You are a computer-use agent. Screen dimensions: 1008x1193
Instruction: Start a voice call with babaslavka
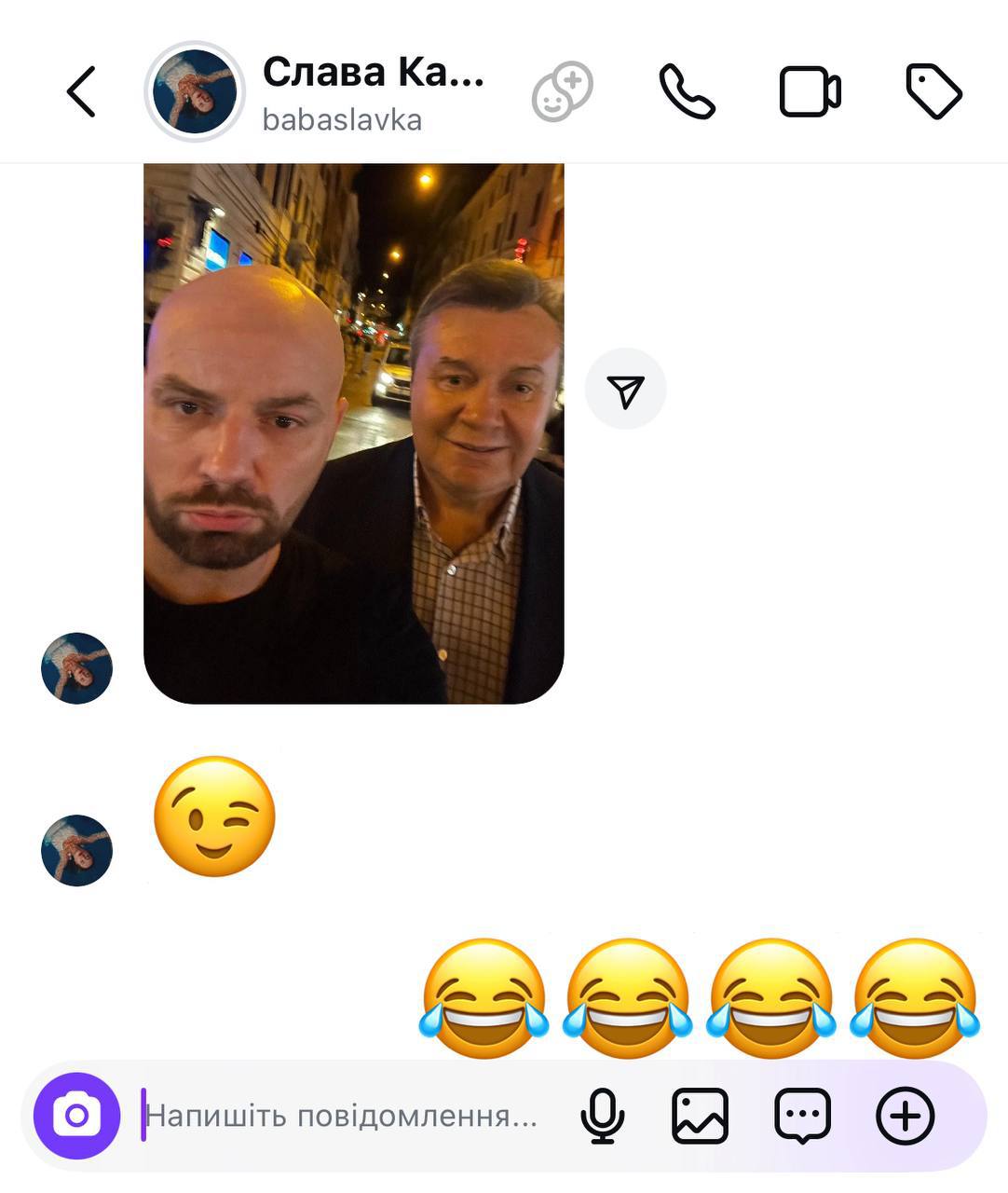tap(687, 91)
